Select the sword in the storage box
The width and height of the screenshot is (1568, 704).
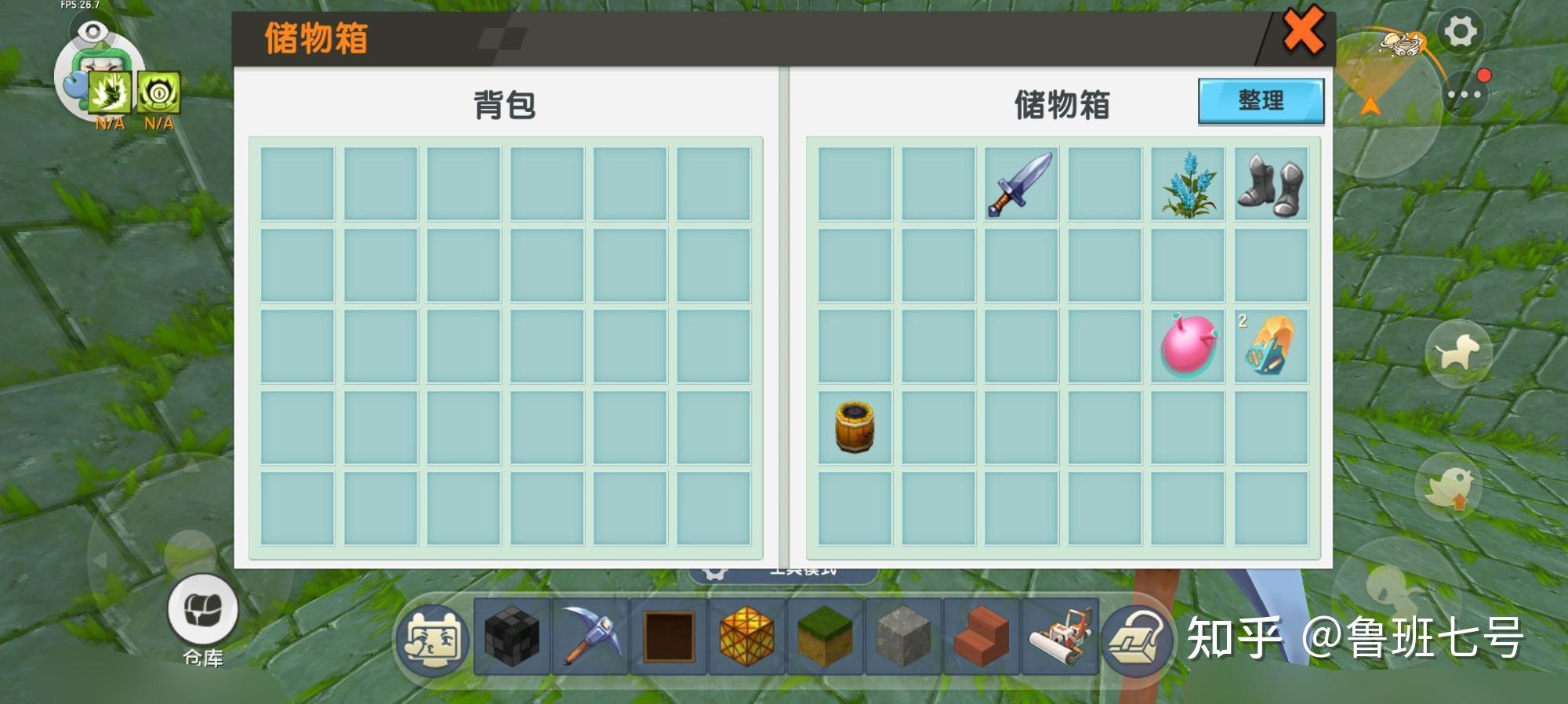coord(1020,184)
